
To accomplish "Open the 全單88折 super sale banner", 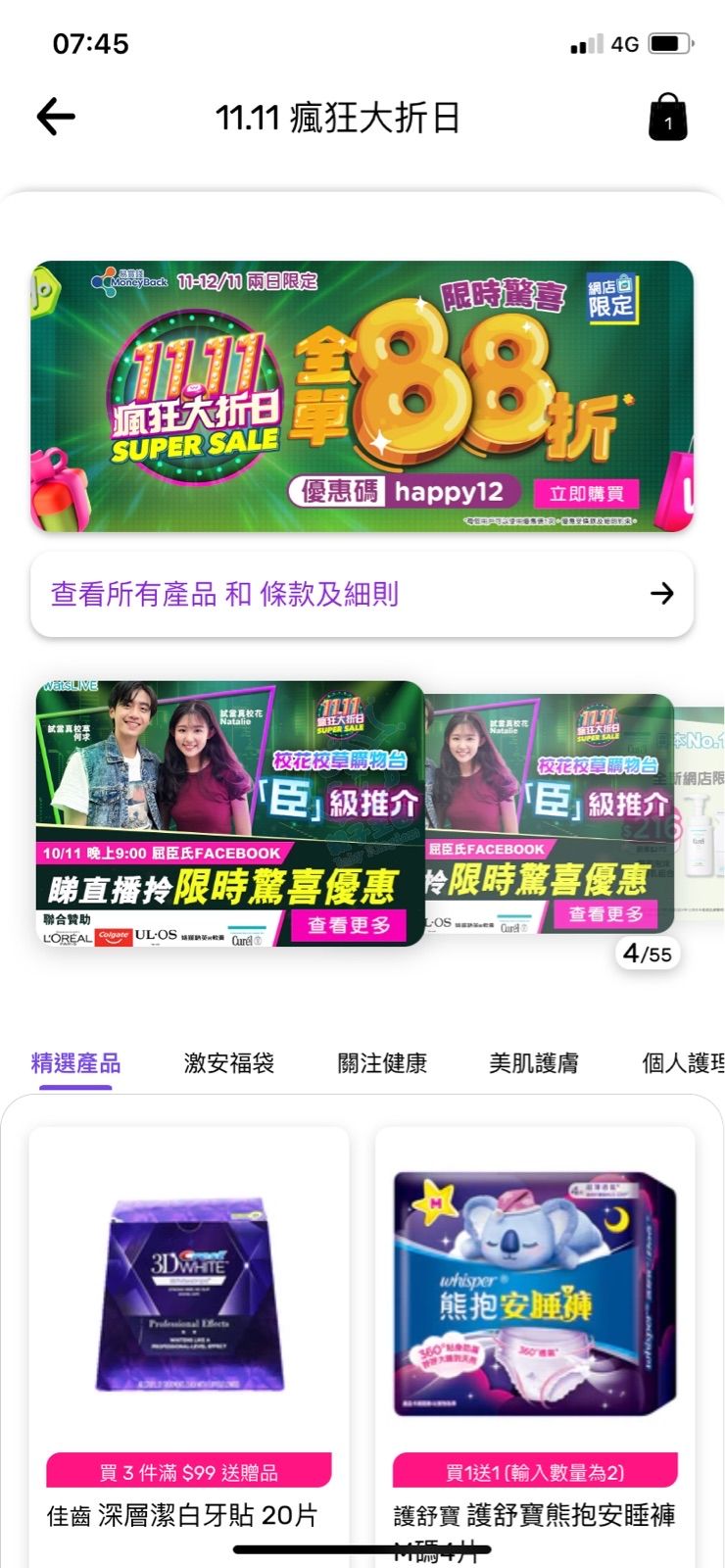I will pyautogui.click(x=362, y=396).
